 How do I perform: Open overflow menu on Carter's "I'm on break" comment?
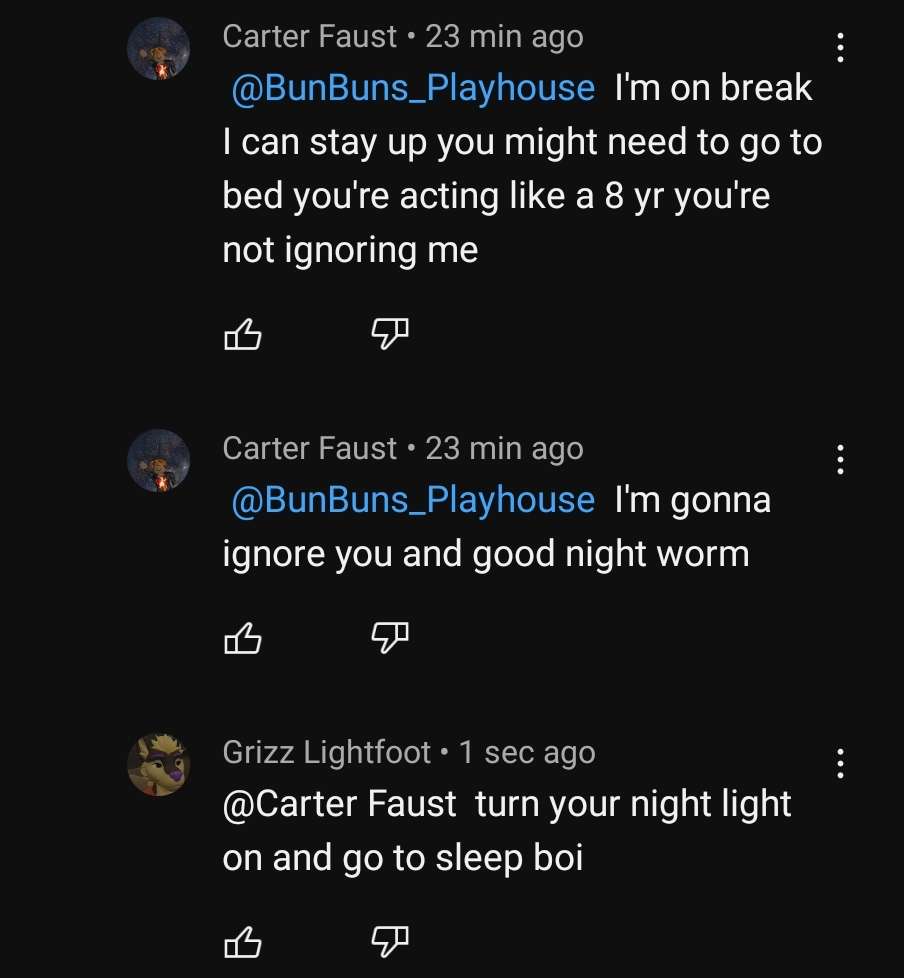pyautogui.click(x=840, y=47)
